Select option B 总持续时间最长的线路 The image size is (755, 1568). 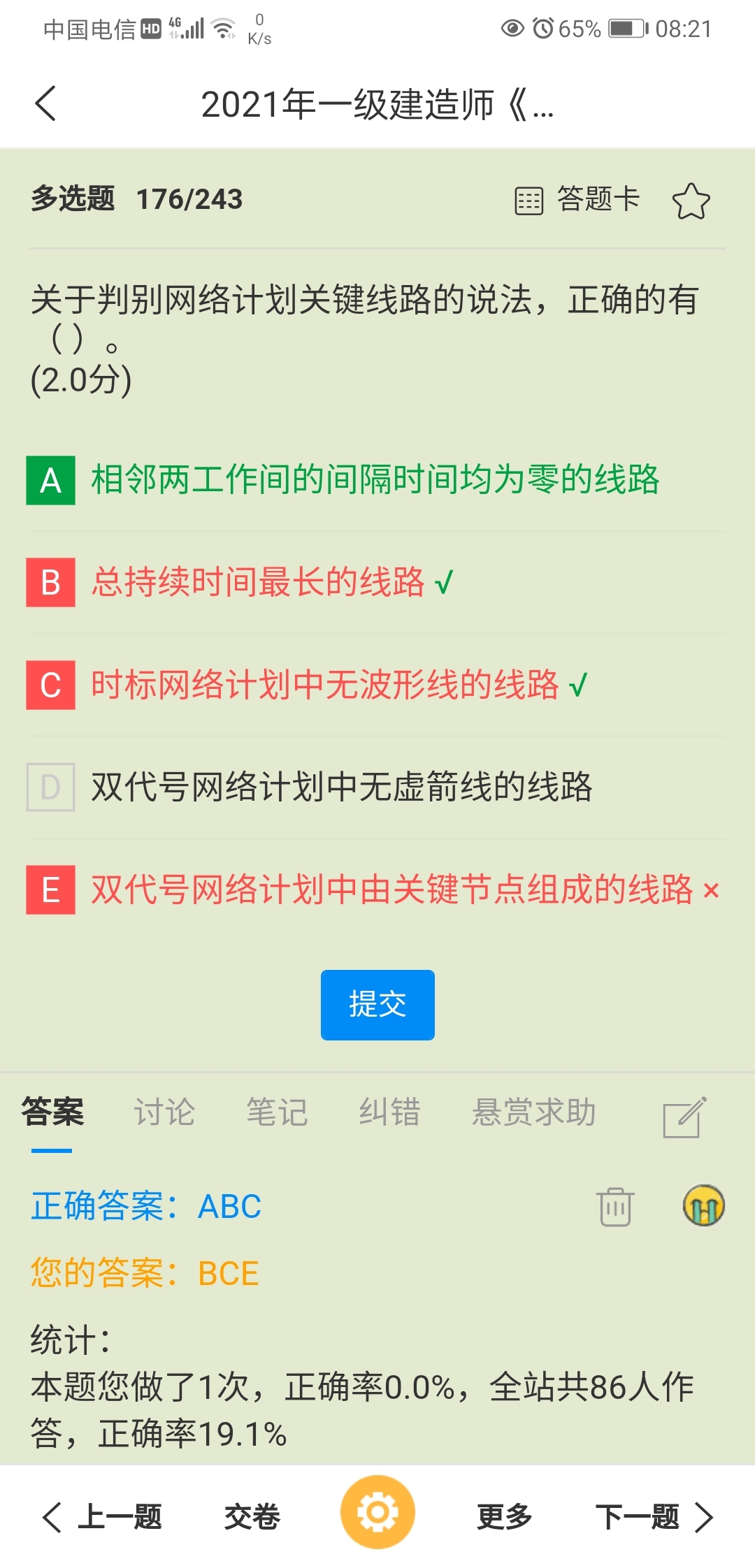coord(377,582)
